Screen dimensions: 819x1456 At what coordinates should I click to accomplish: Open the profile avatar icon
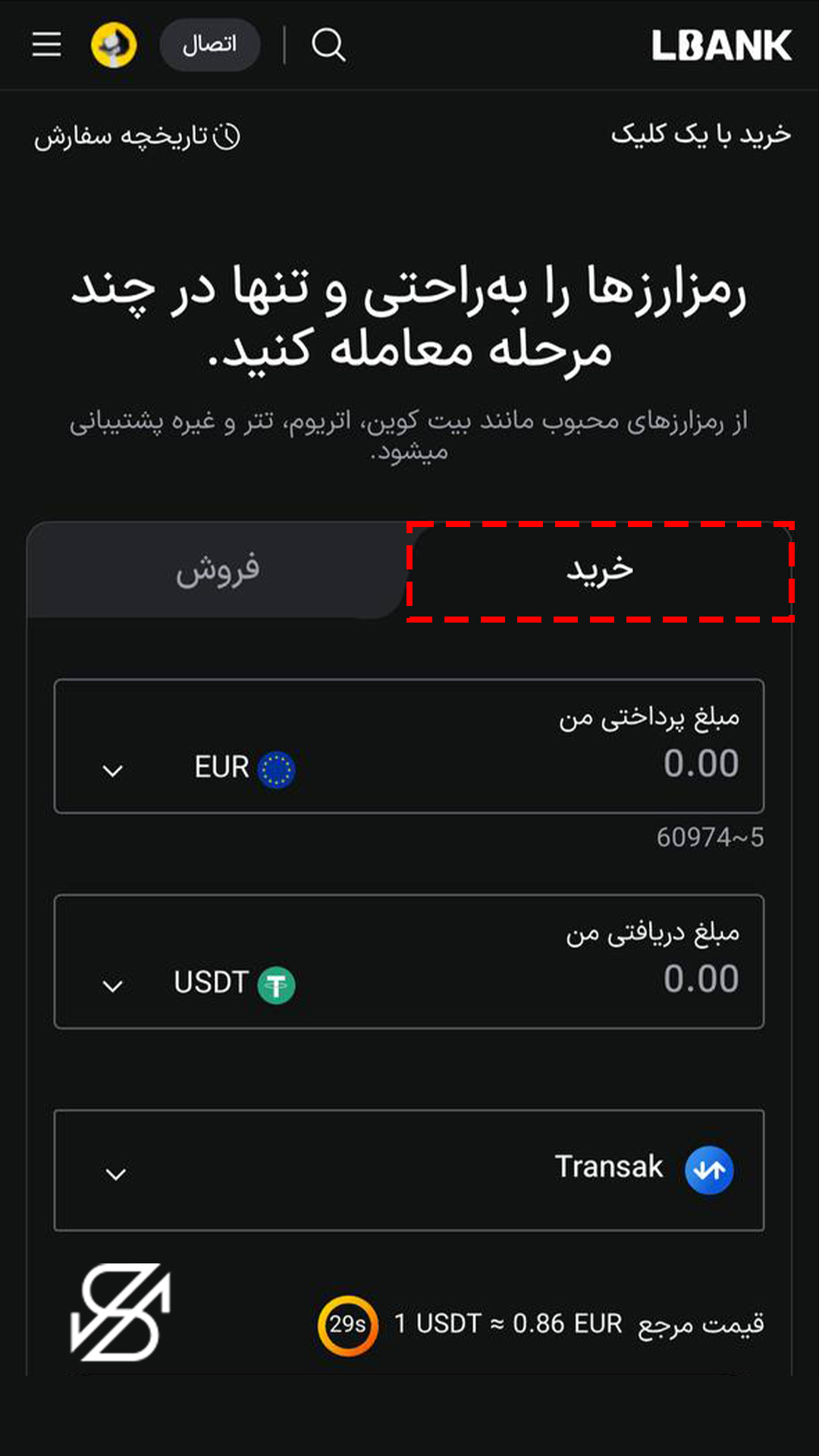pyautogui.click(x=114, y=45)
